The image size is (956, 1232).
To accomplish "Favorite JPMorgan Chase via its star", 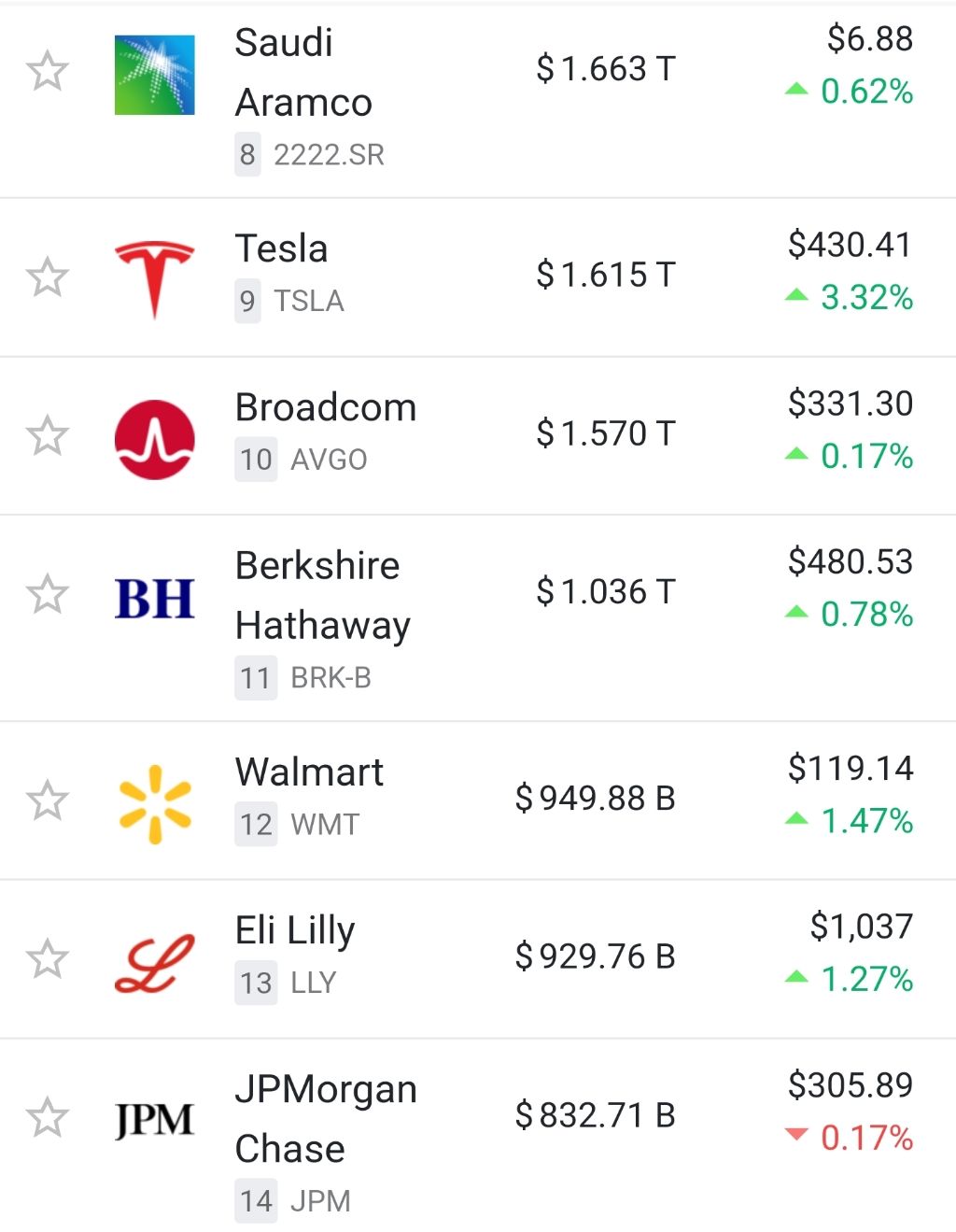I will click(47, 1118).
